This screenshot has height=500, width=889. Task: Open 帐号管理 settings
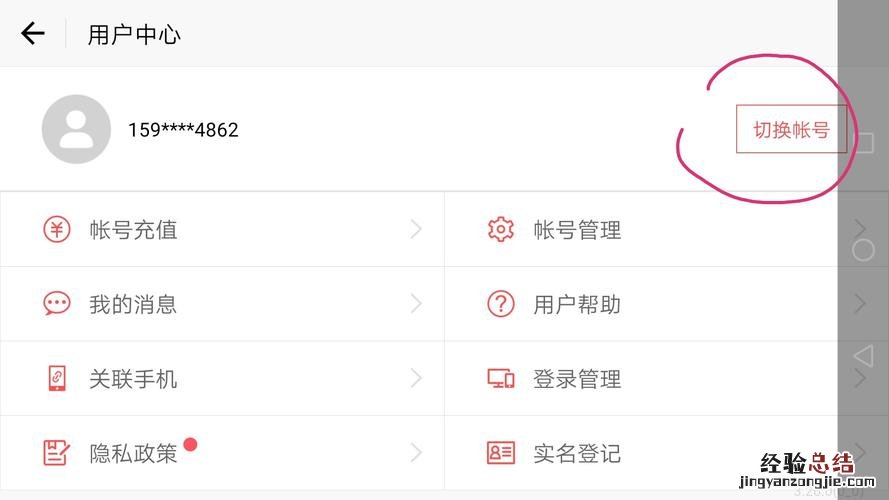(x=640, y=230)
